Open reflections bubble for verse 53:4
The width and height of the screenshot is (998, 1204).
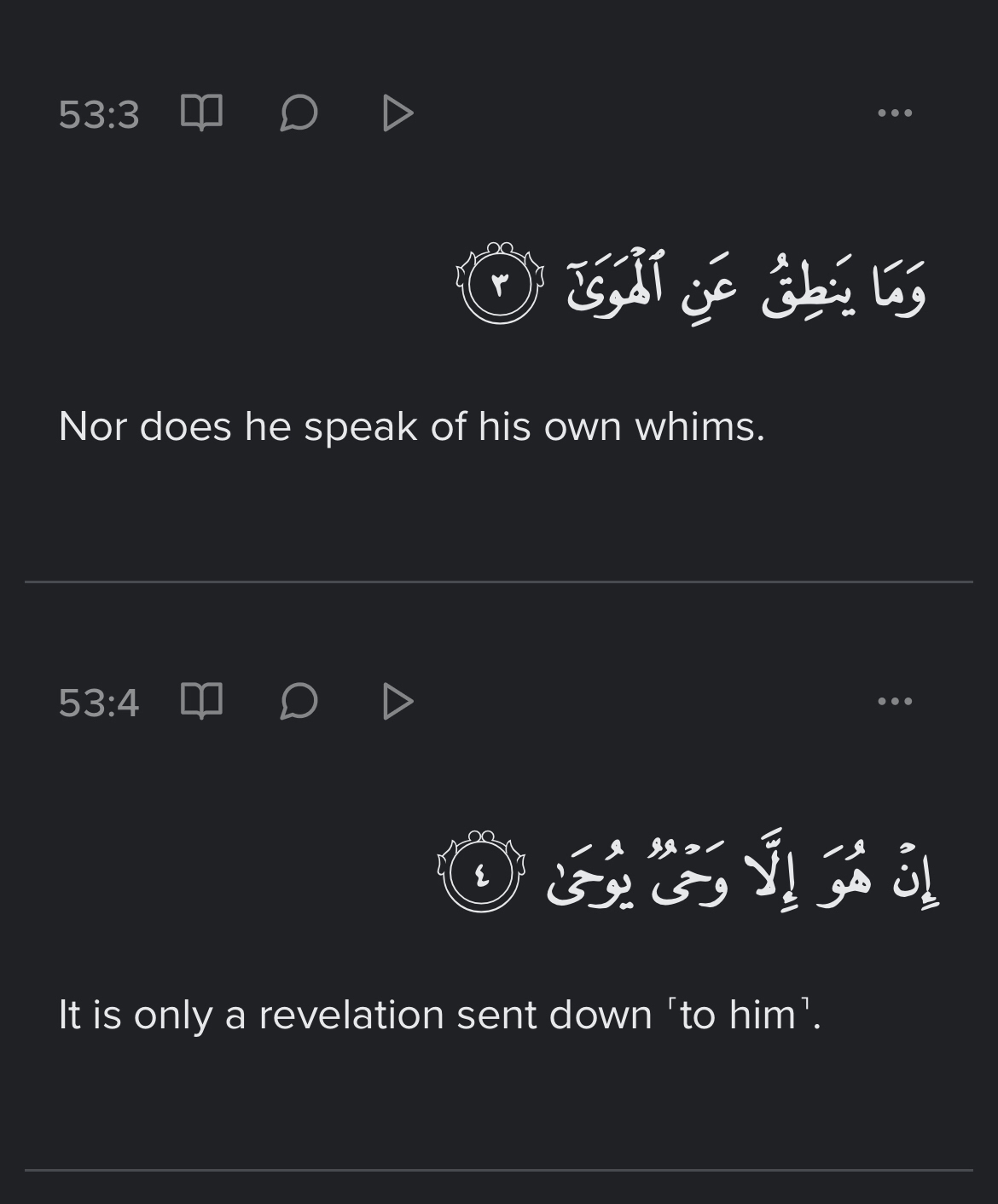tap(299, 701)
